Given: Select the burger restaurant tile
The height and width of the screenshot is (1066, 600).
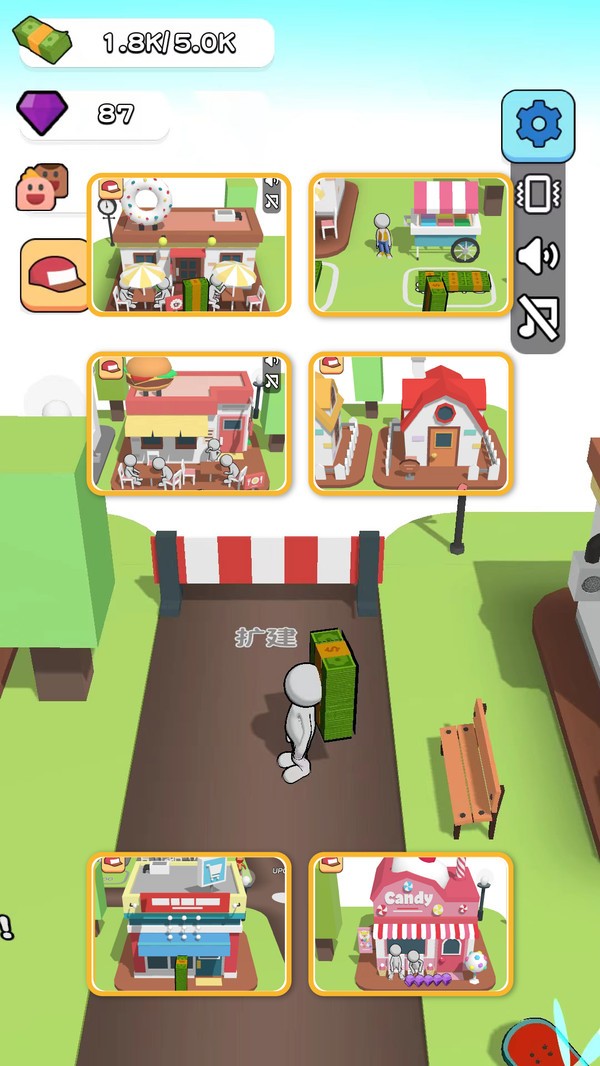Looking at the screenshot, I should pyautogui.click(x=189, y=423).
